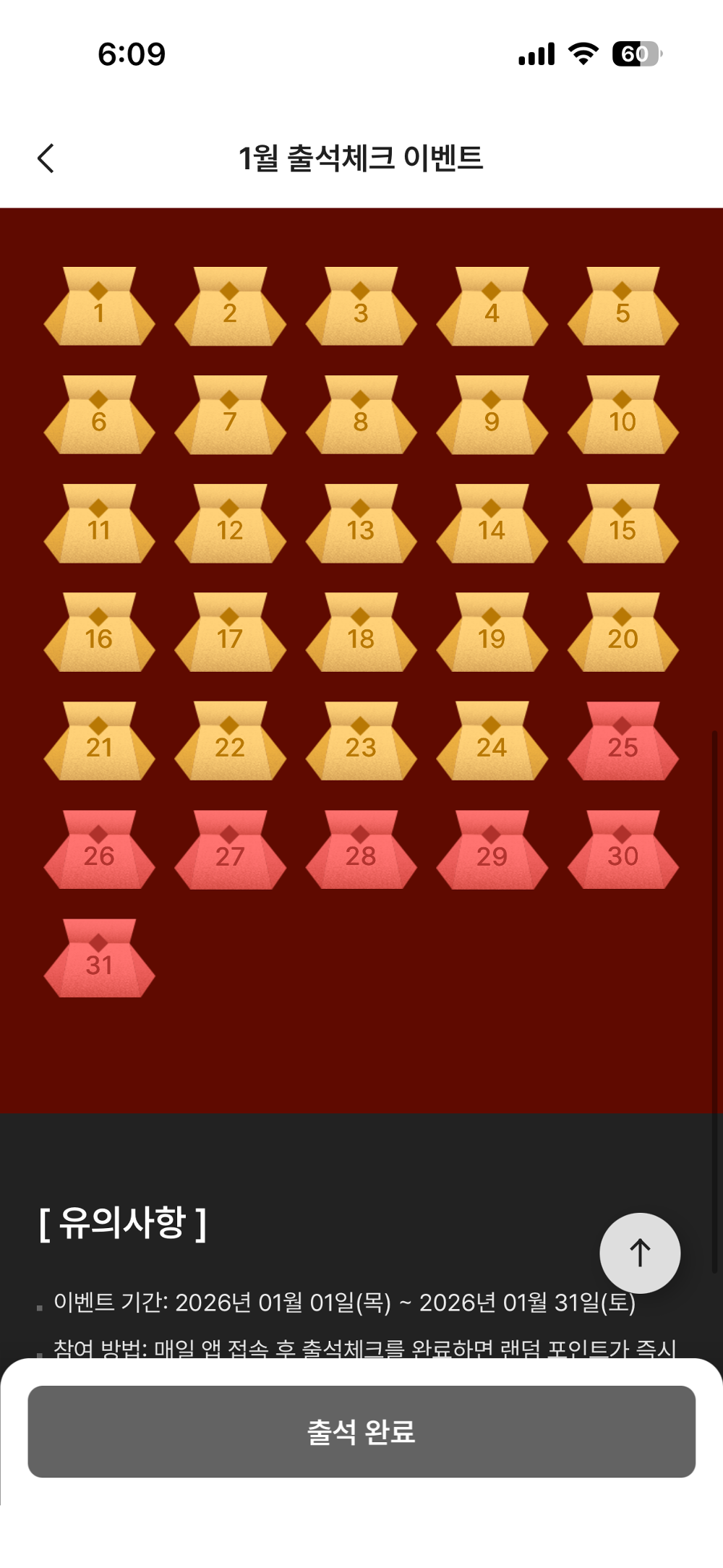Select the day 1 lucky pouch
Image resolution: width=723 pixels, height=1568 pixels.
(99, 308)
